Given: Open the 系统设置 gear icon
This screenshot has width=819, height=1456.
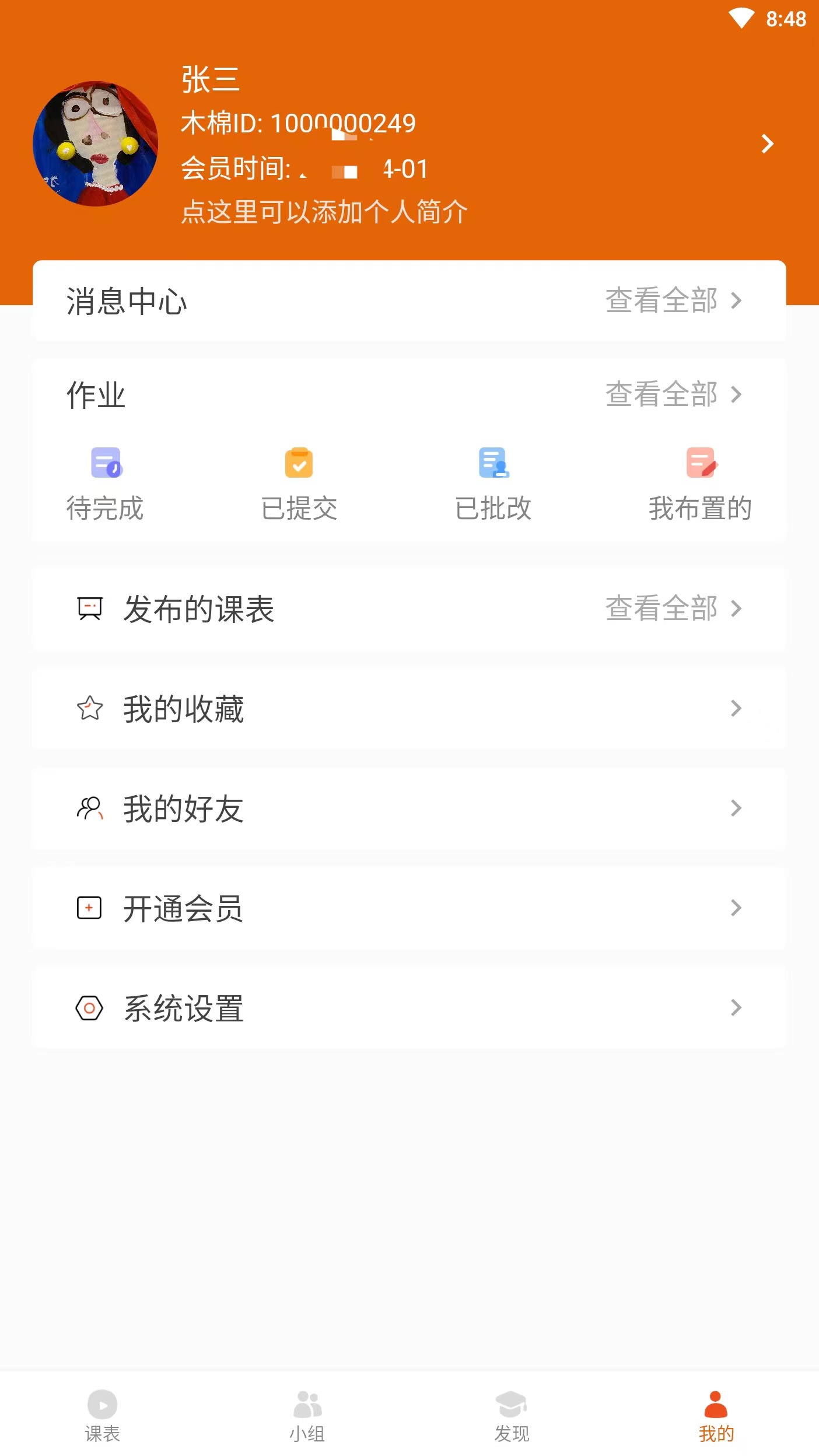Looking at the screenshot, I should click(x=89, y=1008).
